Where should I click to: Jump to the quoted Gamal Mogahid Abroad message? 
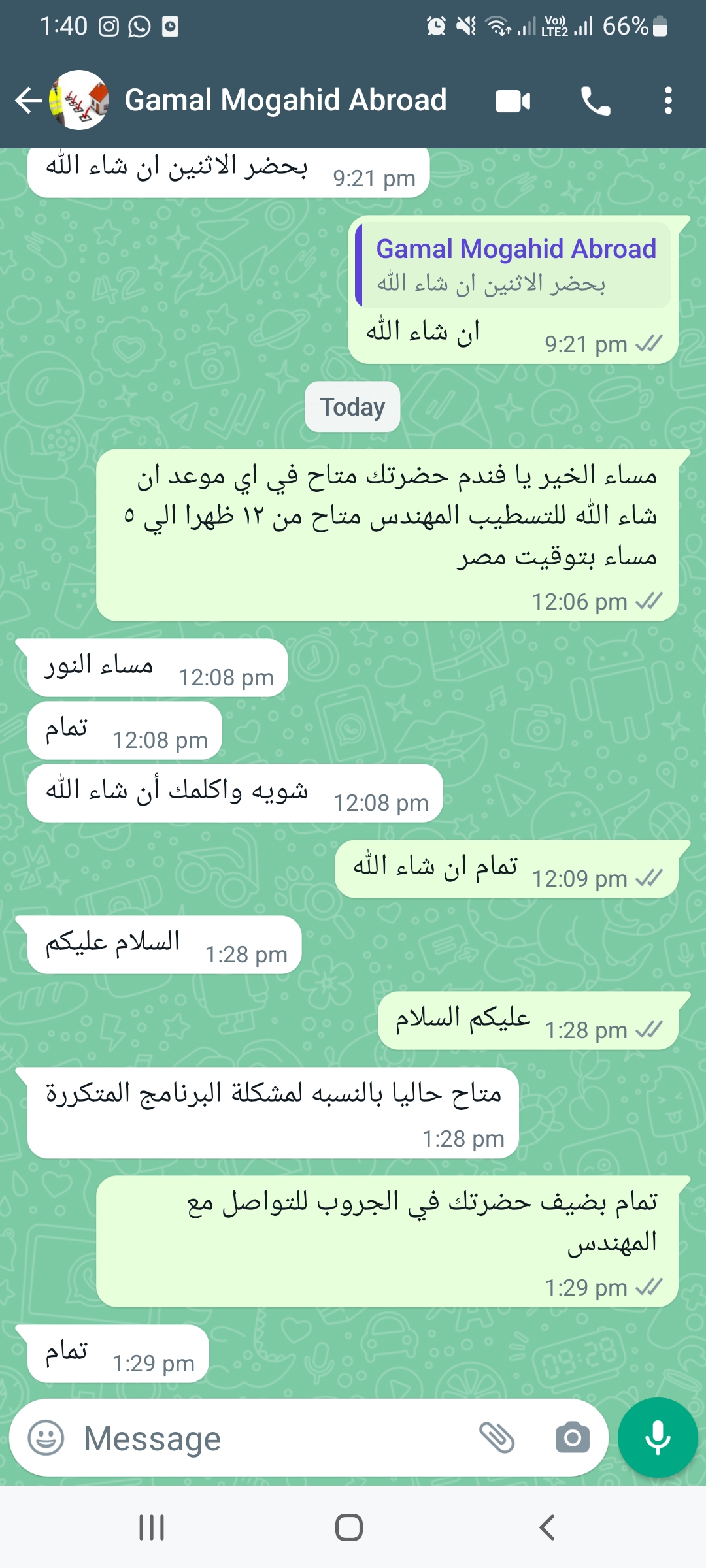click(514, 265)
